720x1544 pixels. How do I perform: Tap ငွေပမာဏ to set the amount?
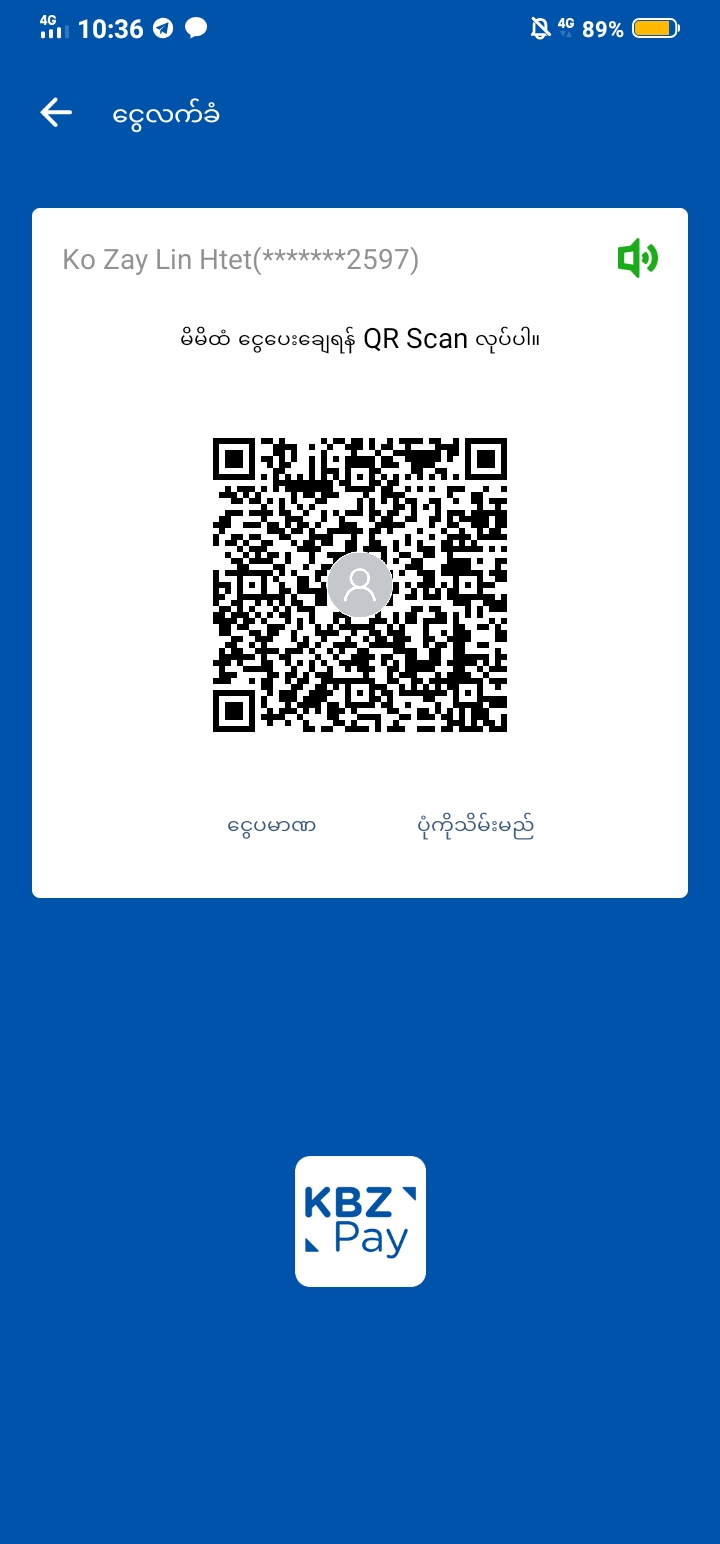click(271, 827)
